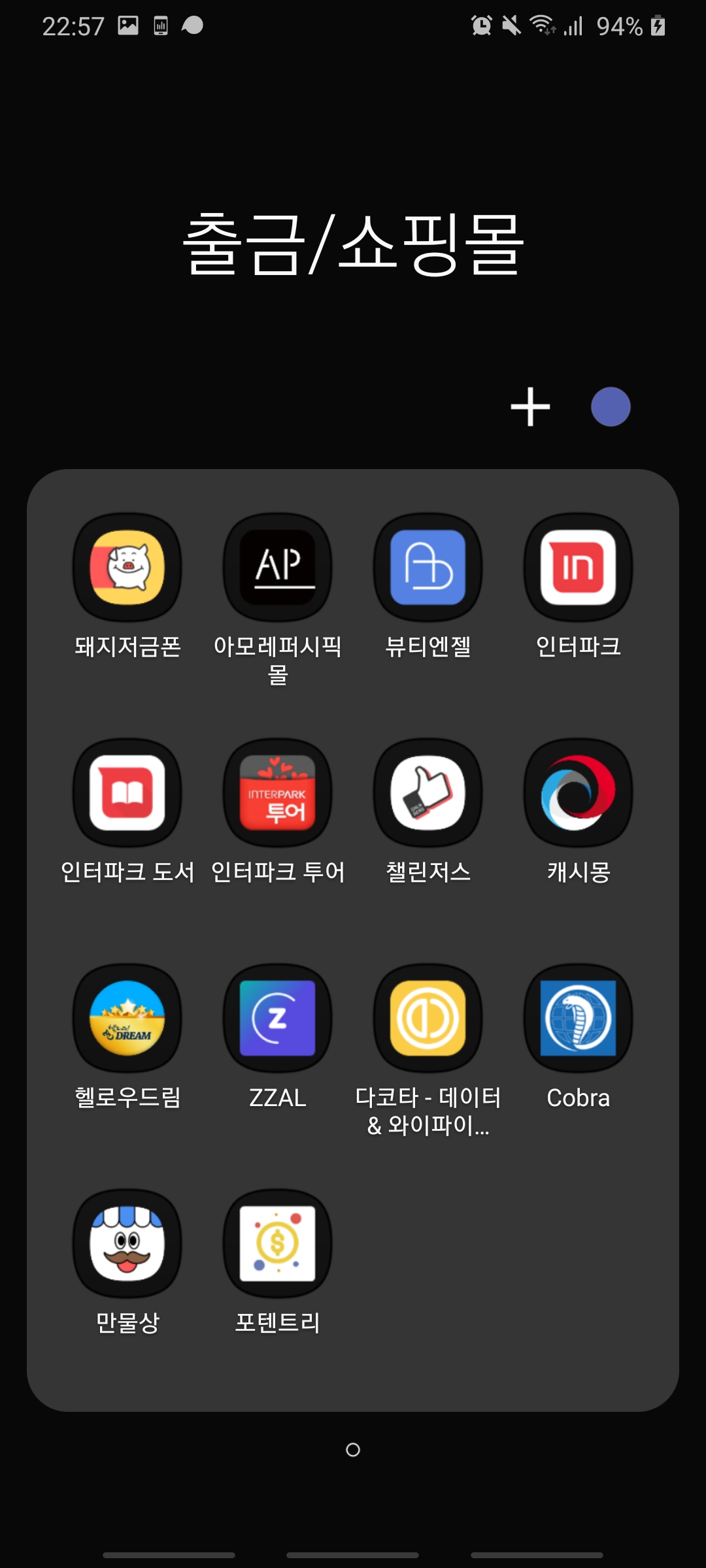706x1568 pixels.
Task: Rename the 출금/쇼핑몰 folder title
Action: [x=353, y=244]
